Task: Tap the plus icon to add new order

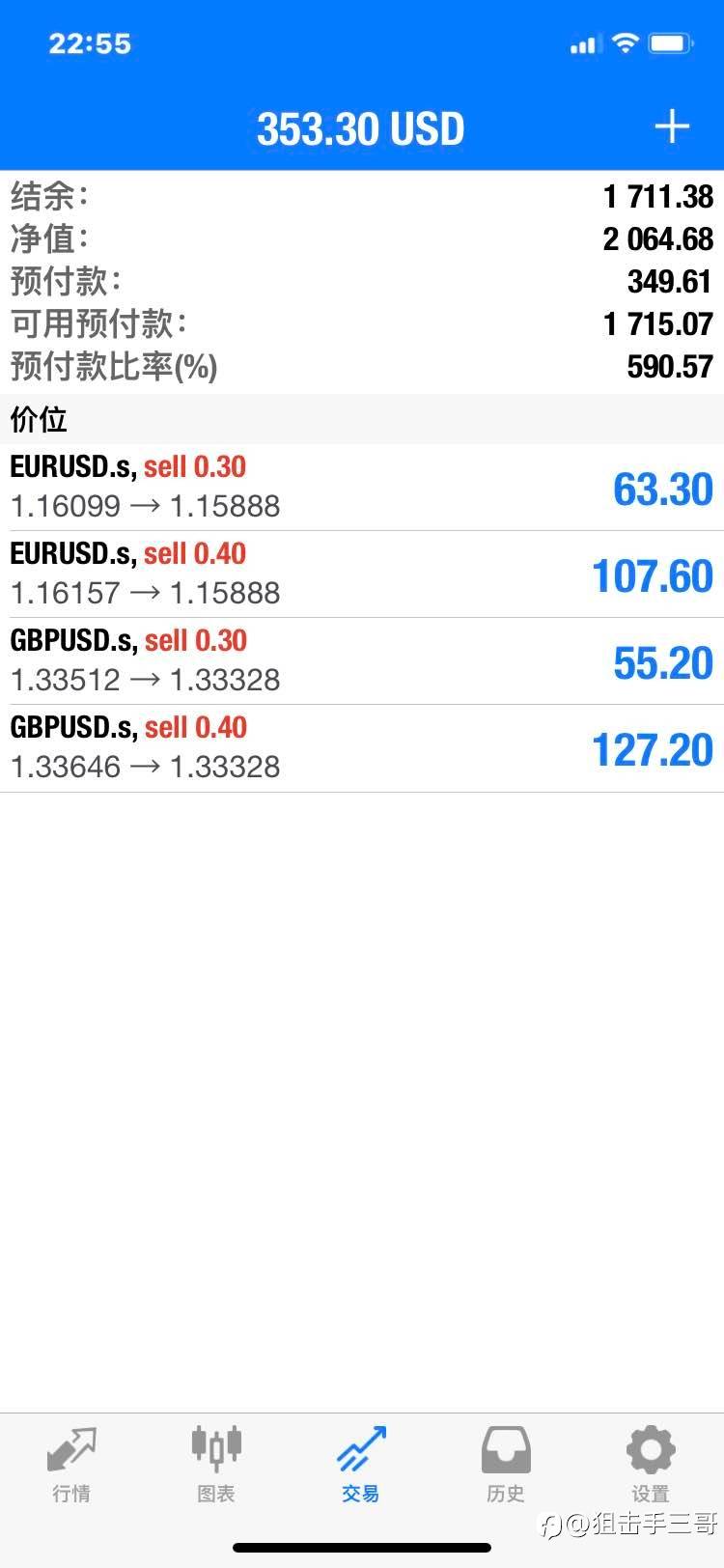Action: pos(672,127)
